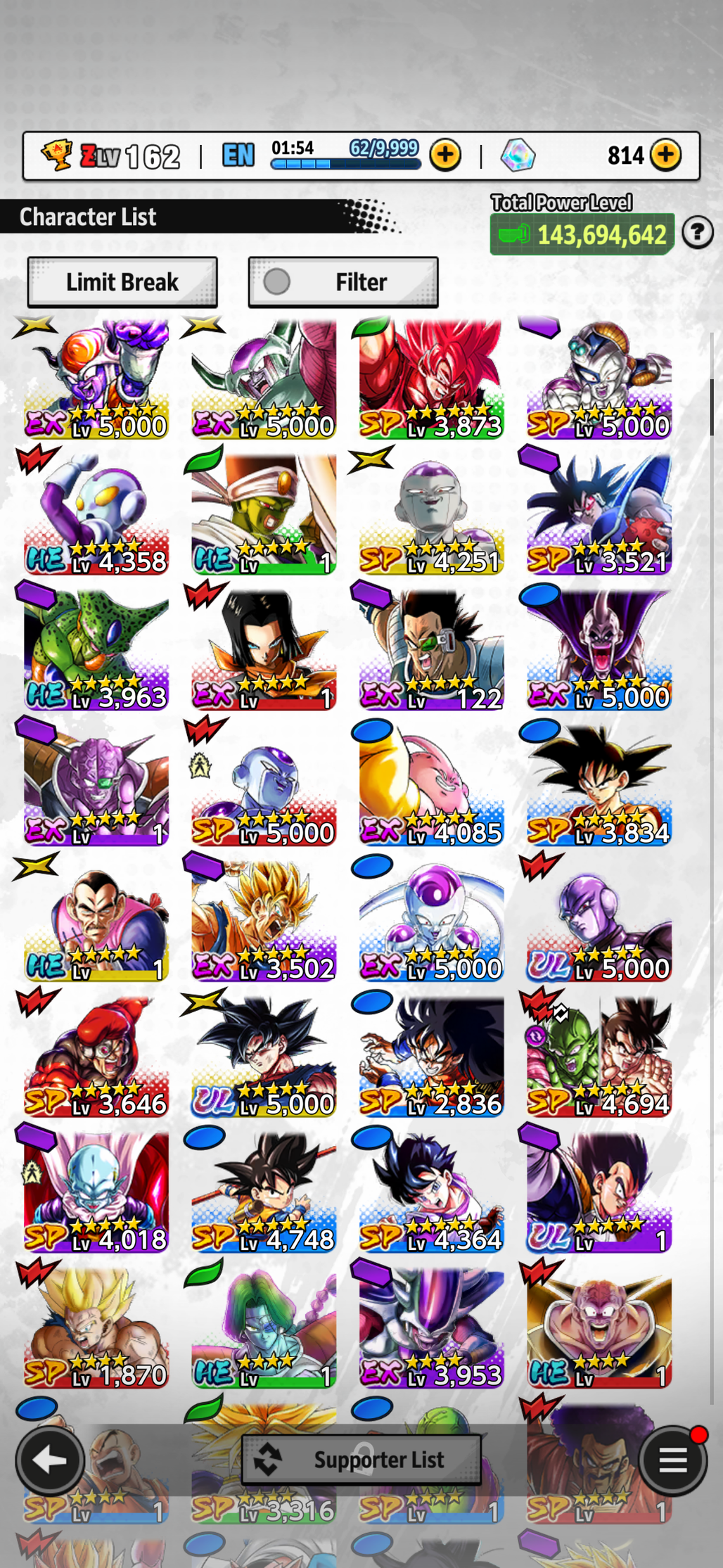Open the Filter options
Image resolution: width=723 pixels, height=1568 pixels.
(343, 282)
